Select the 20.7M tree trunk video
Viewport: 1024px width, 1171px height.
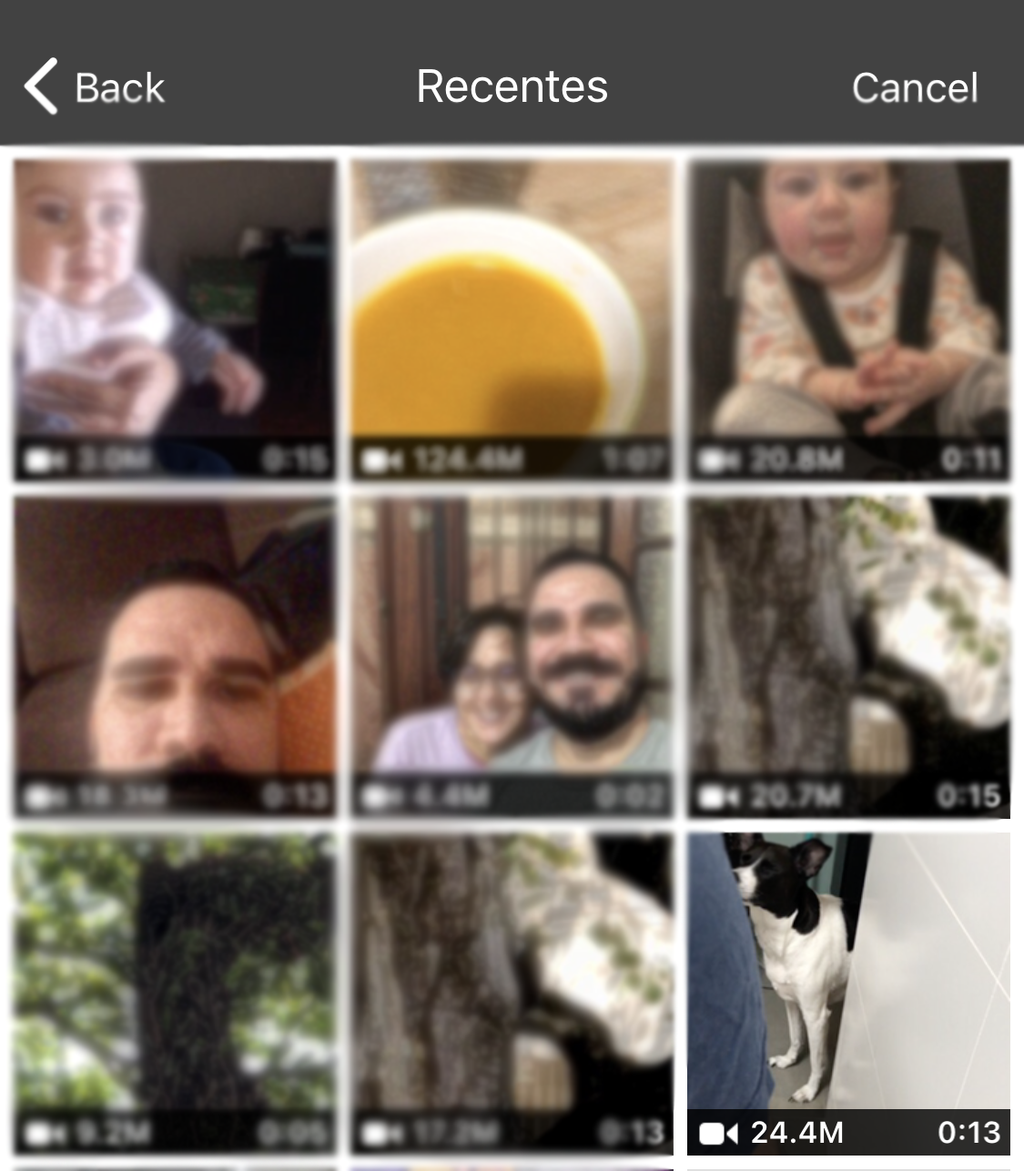coord(848,655)
